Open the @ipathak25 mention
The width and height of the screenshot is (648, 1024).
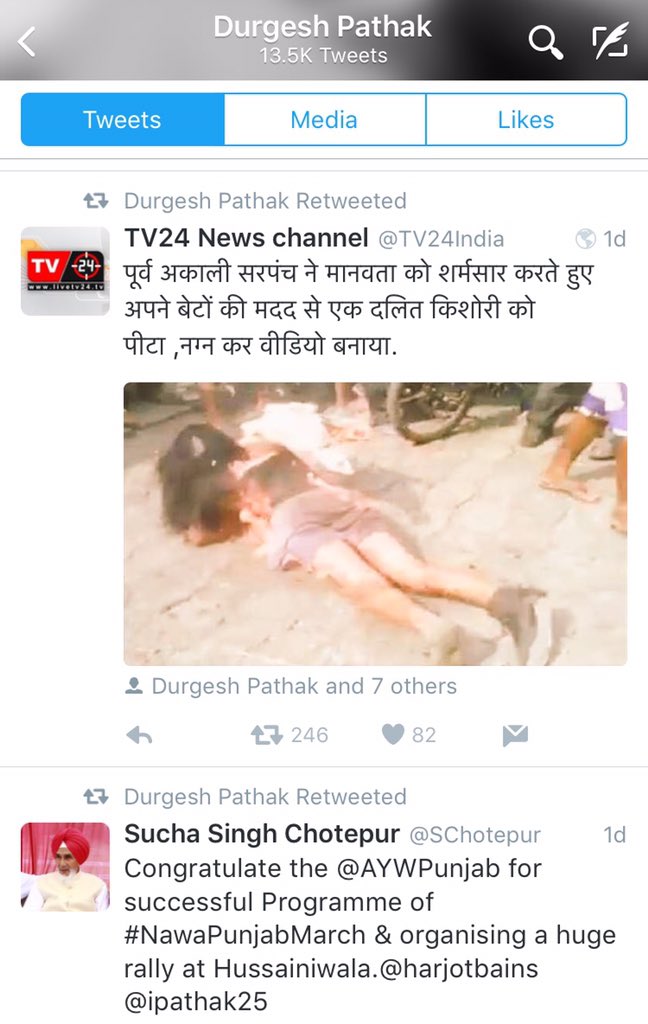pos(196,1001)
